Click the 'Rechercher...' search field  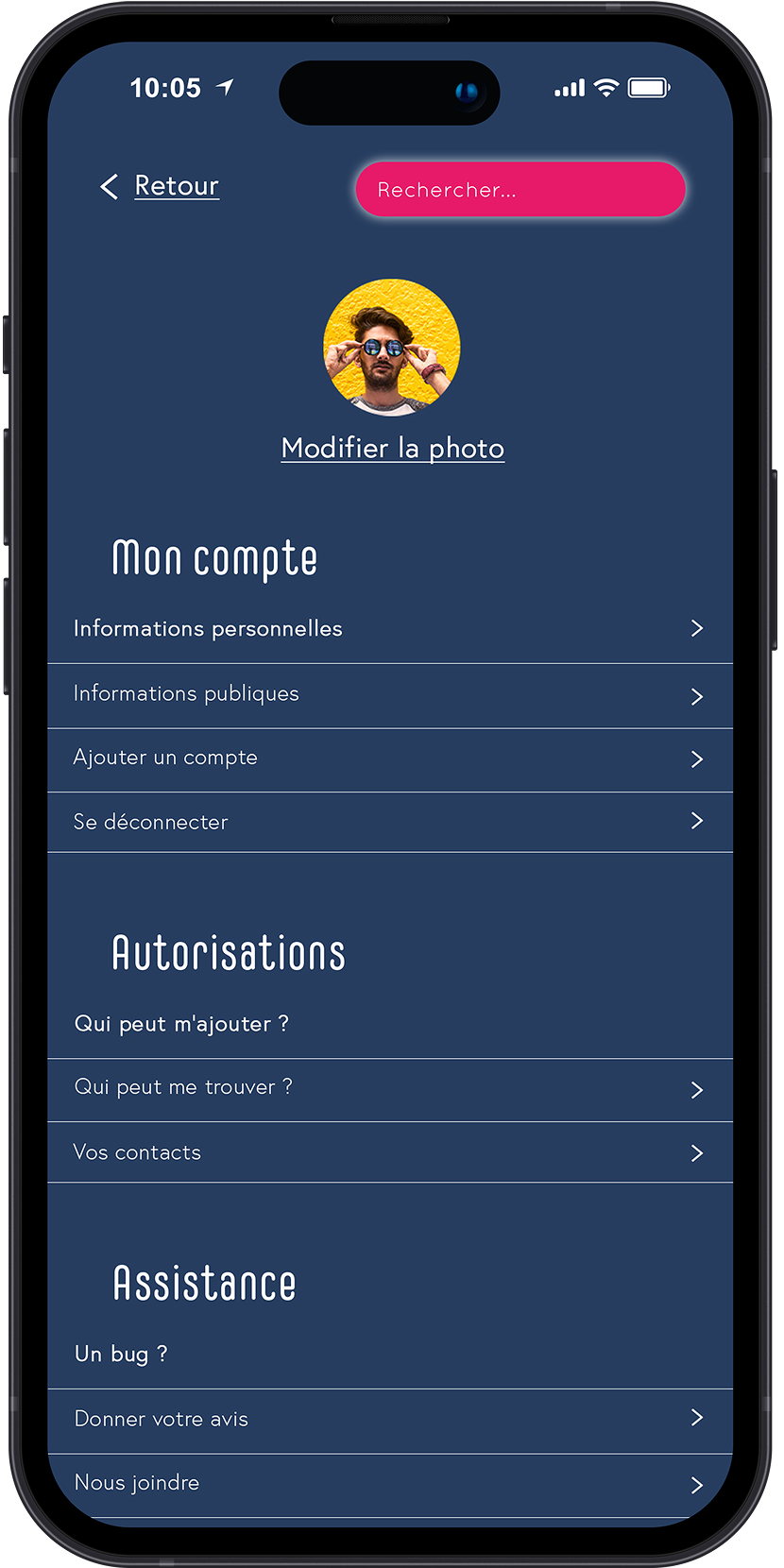[520, 190]
